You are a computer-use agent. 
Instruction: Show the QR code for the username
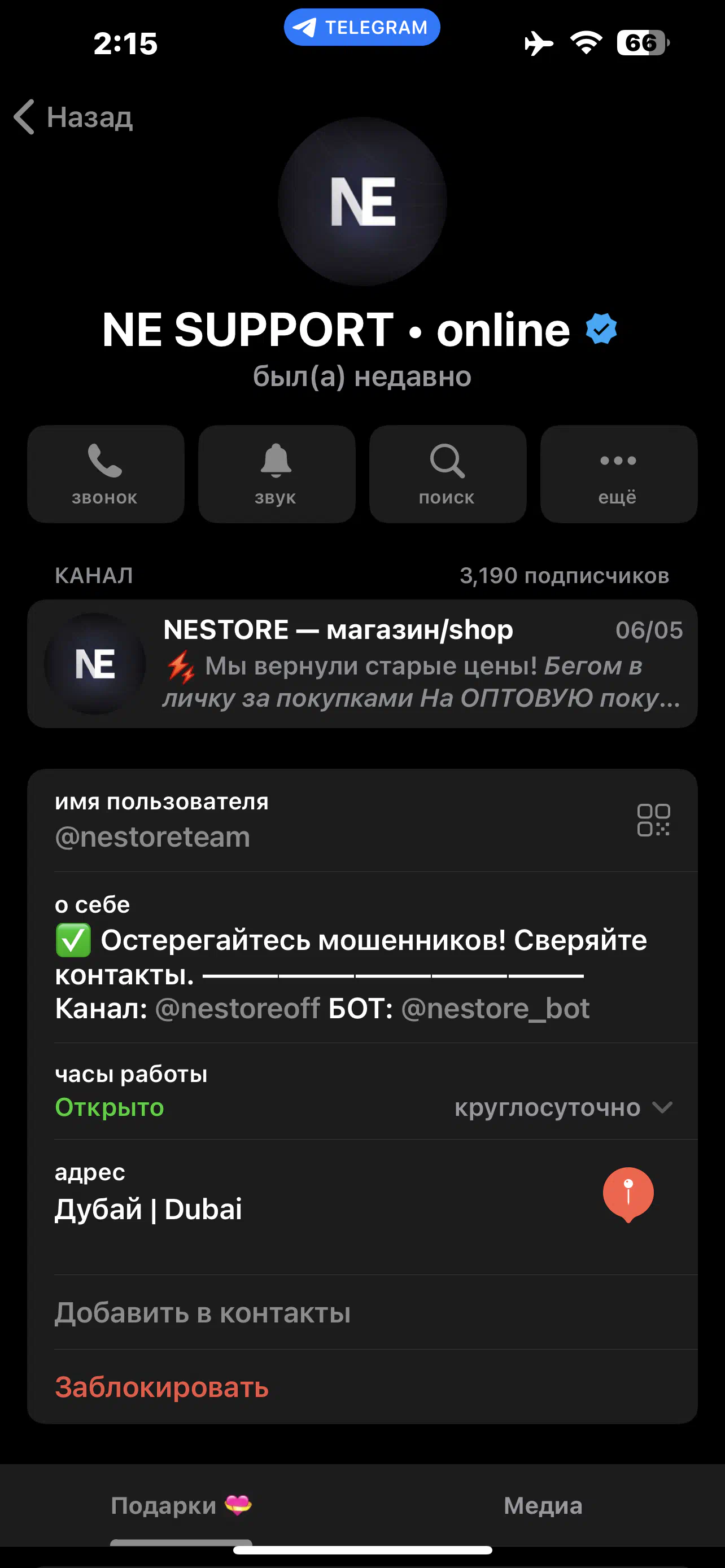pos(653,820)
